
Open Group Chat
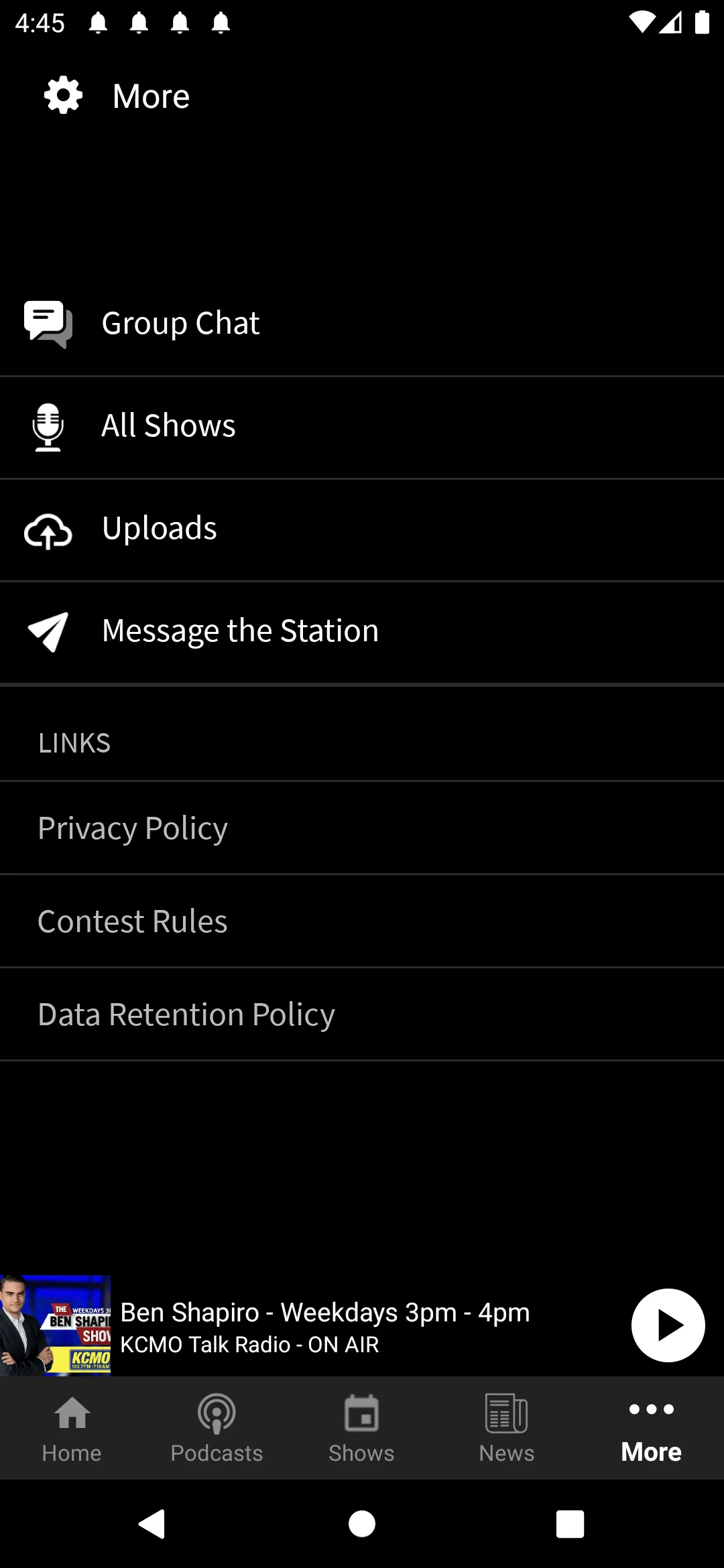(x=180, y=324)
